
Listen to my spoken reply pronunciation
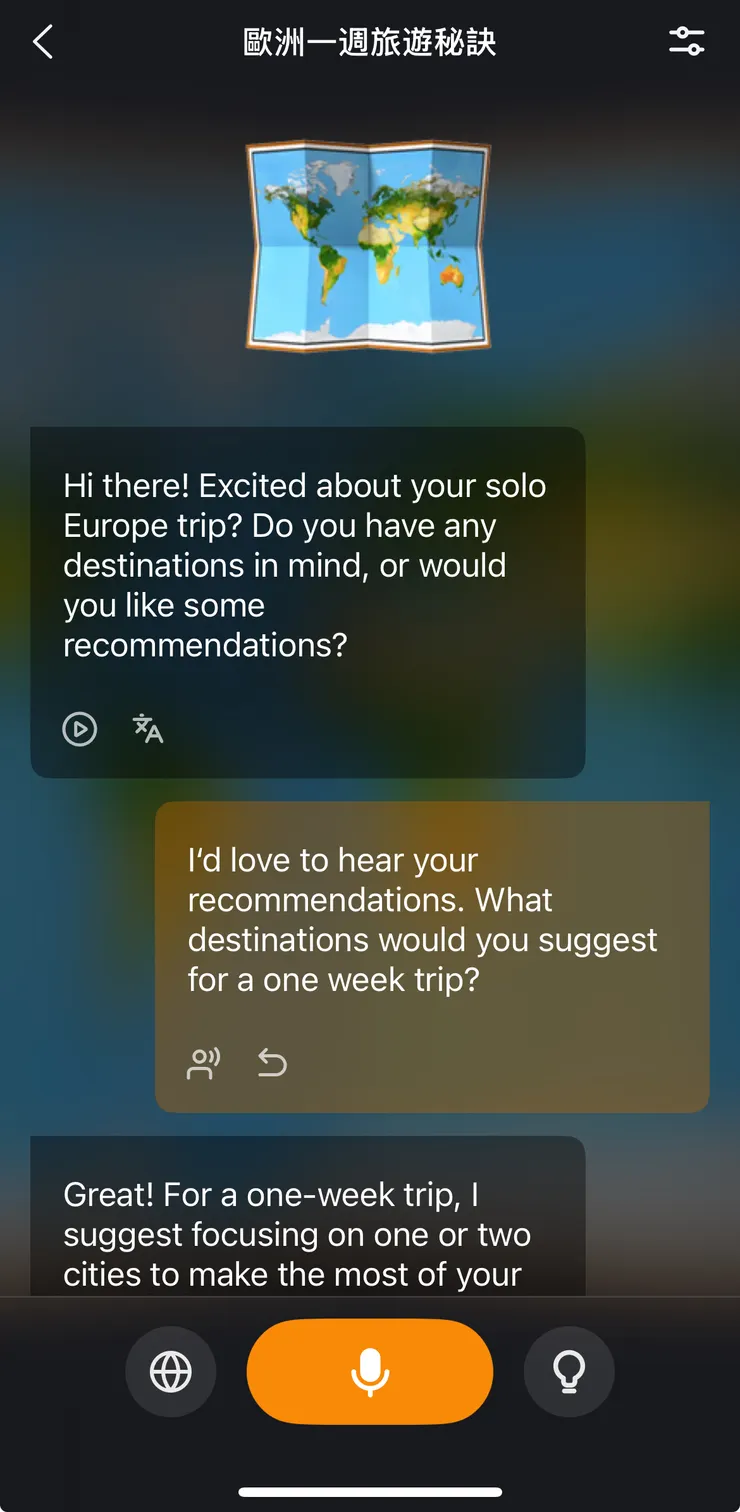click(204, 1064)
